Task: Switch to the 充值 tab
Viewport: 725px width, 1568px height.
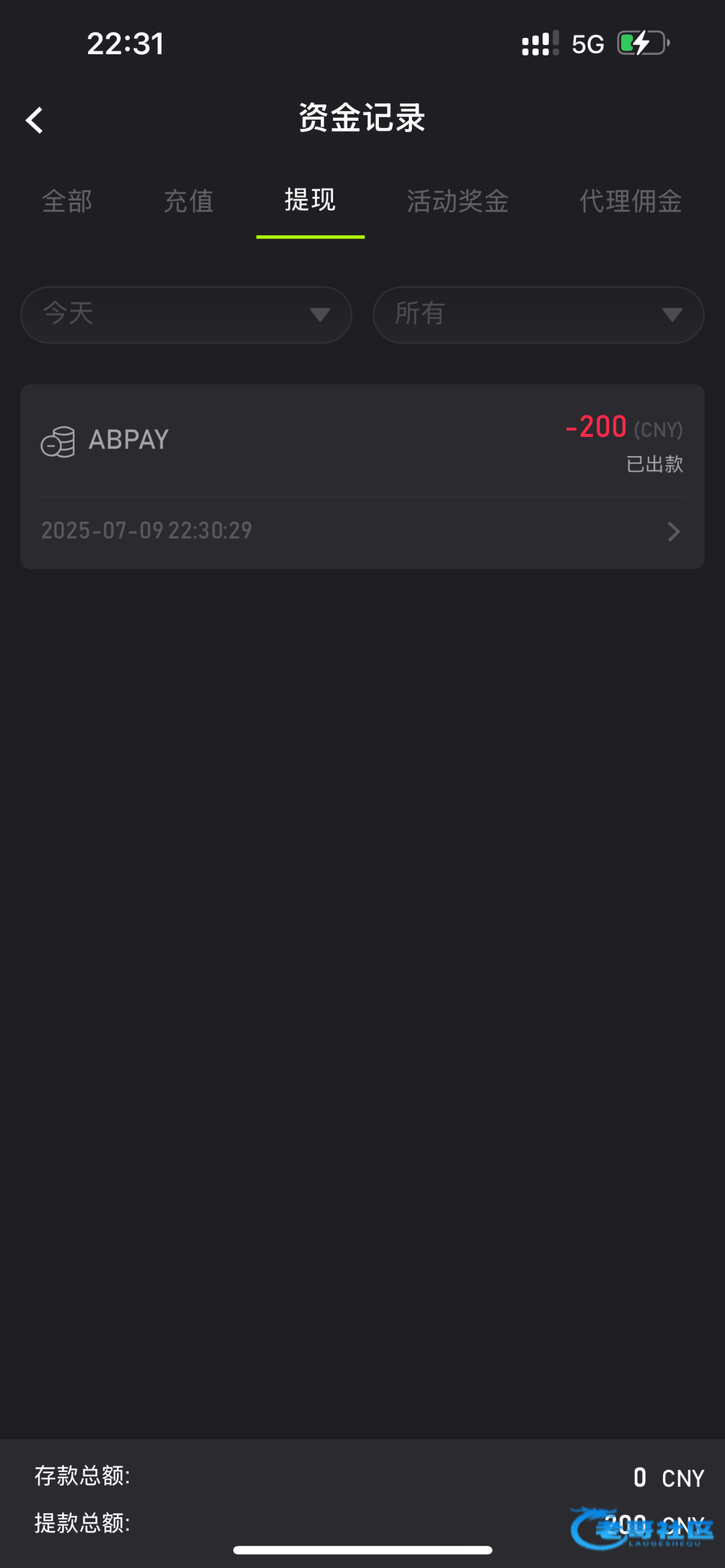Action: 188,201
